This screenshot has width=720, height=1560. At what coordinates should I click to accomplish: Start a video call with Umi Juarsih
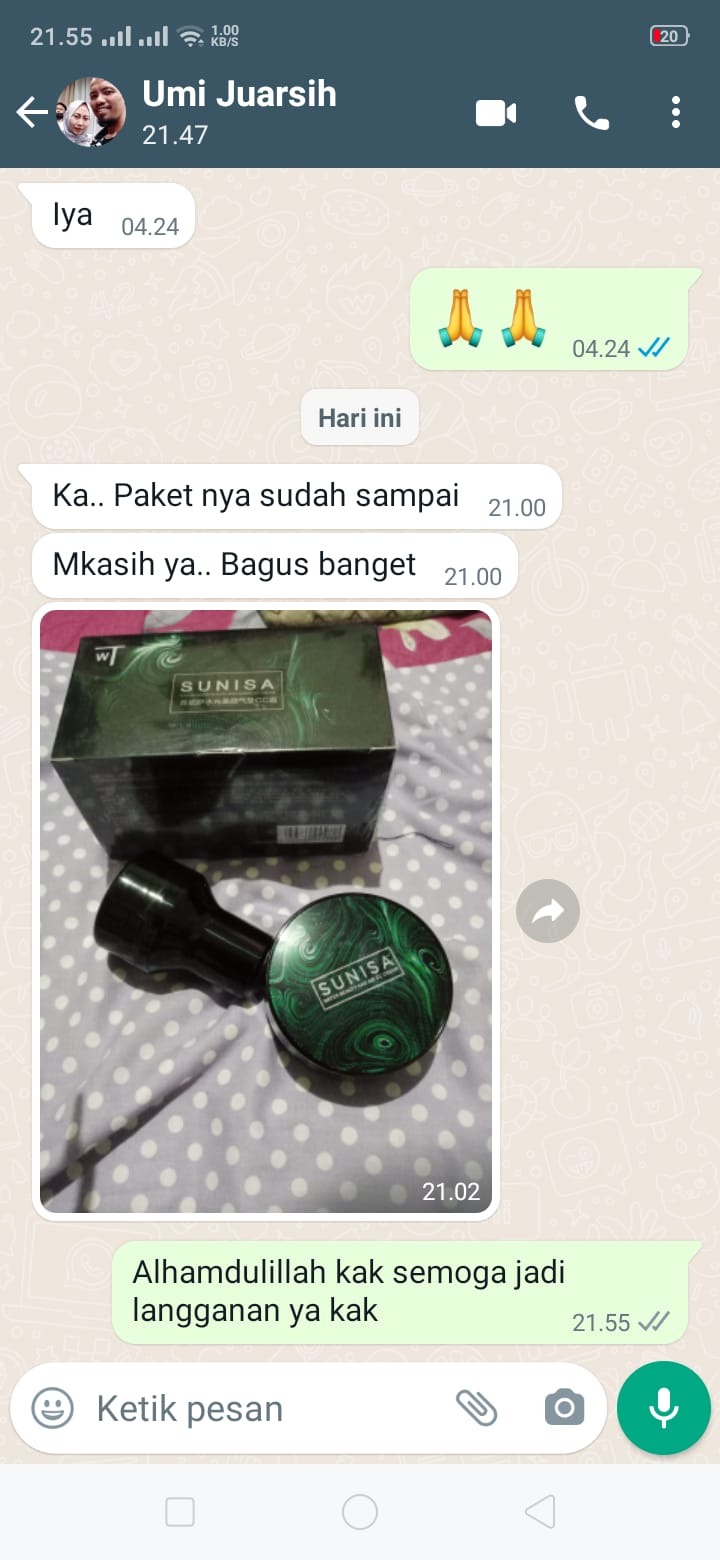(495, 113)
